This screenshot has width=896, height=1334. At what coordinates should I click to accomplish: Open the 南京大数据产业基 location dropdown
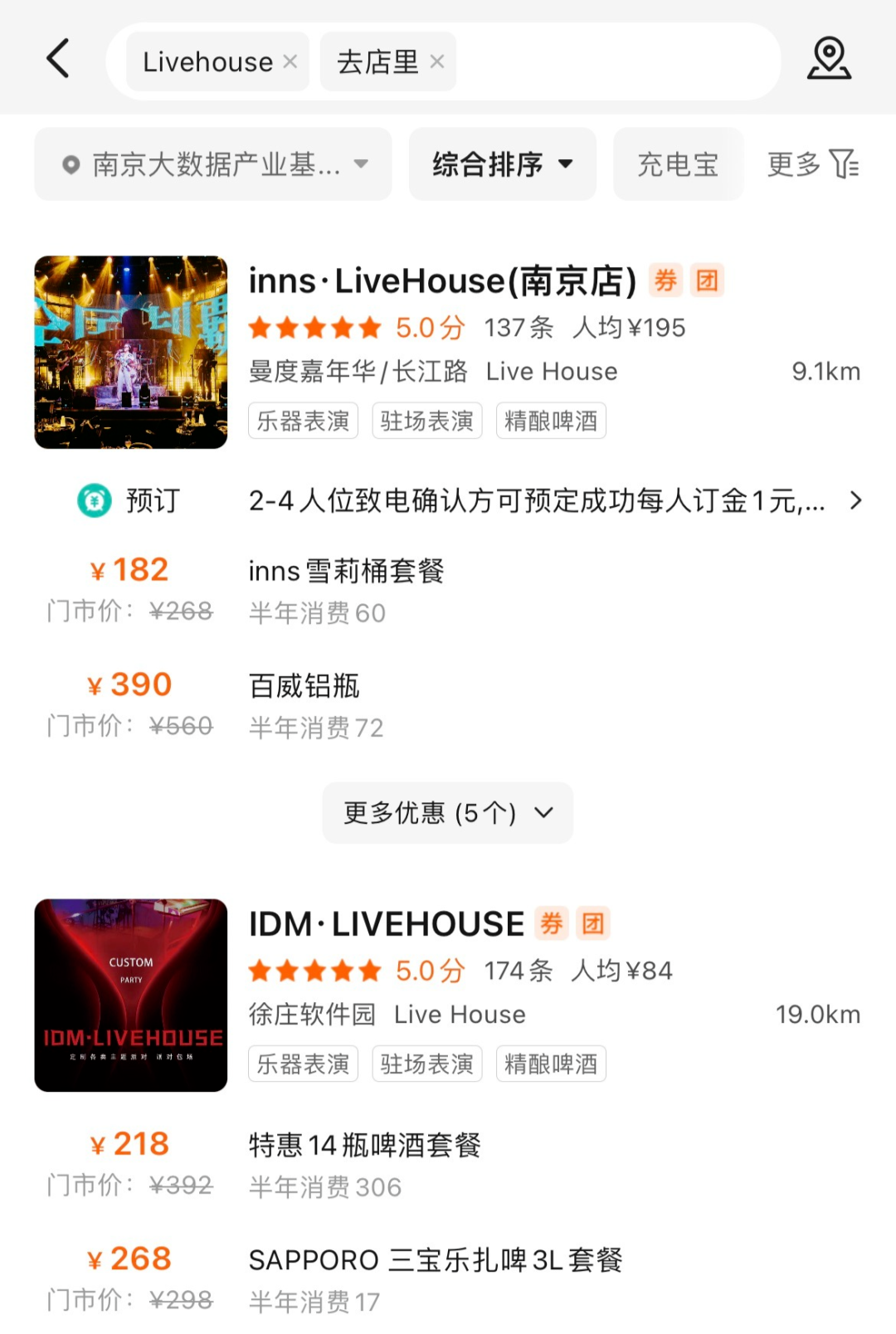click(213, 164)
